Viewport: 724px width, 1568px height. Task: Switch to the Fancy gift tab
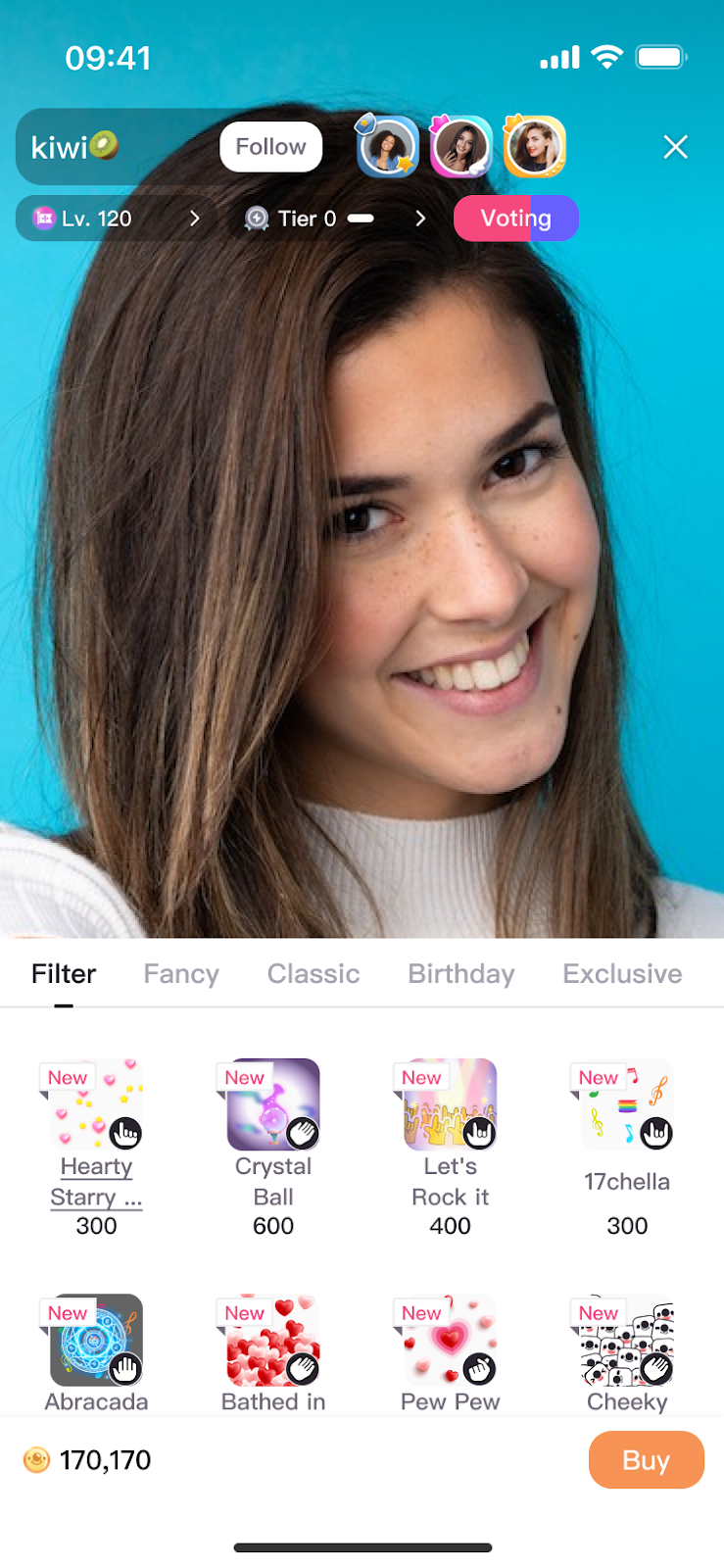click(x=181, y=973)
